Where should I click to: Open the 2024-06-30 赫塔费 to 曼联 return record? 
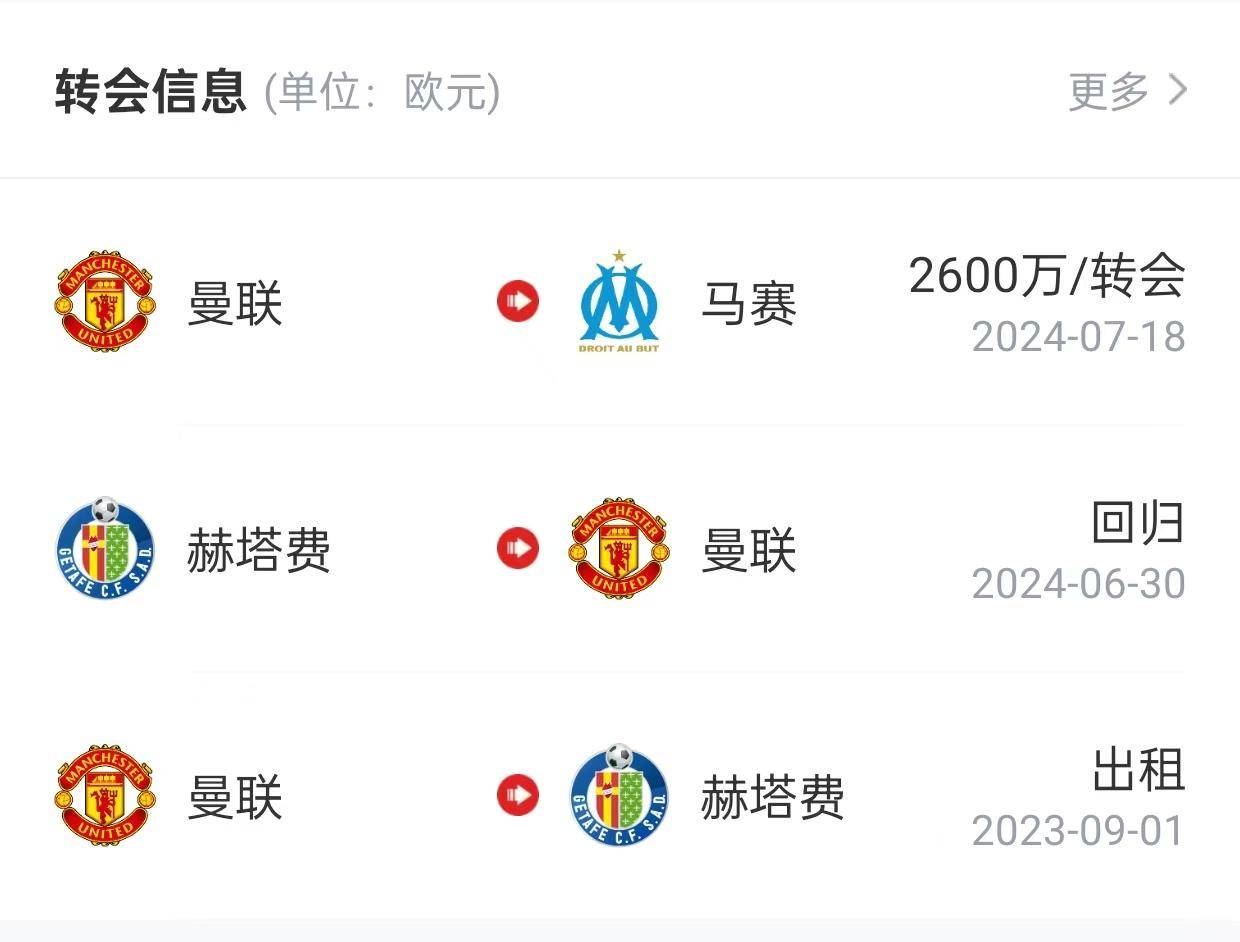tap(620, 549)
